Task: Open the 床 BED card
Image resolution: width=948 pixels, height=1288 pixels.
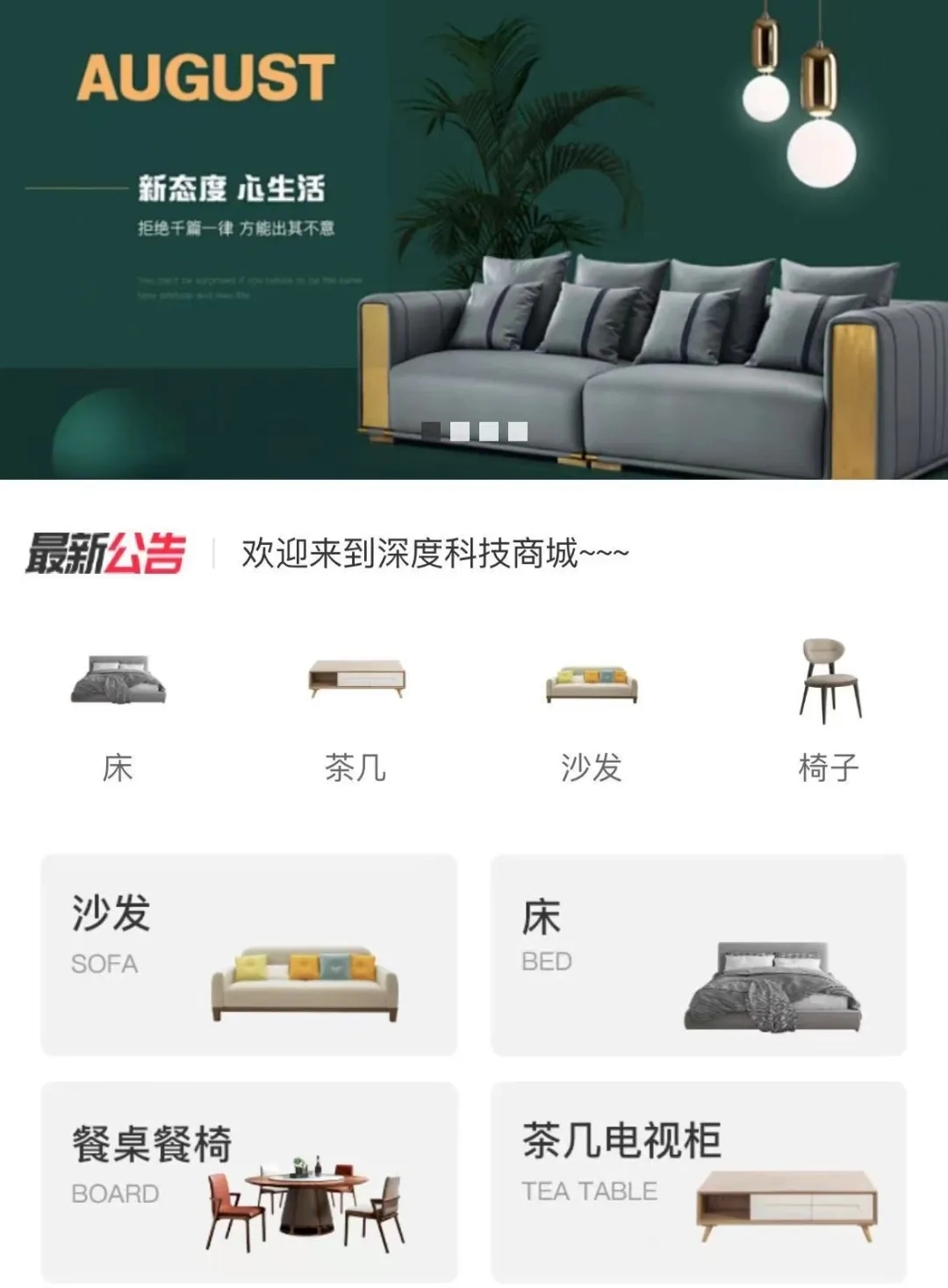Action: [699, 954]
